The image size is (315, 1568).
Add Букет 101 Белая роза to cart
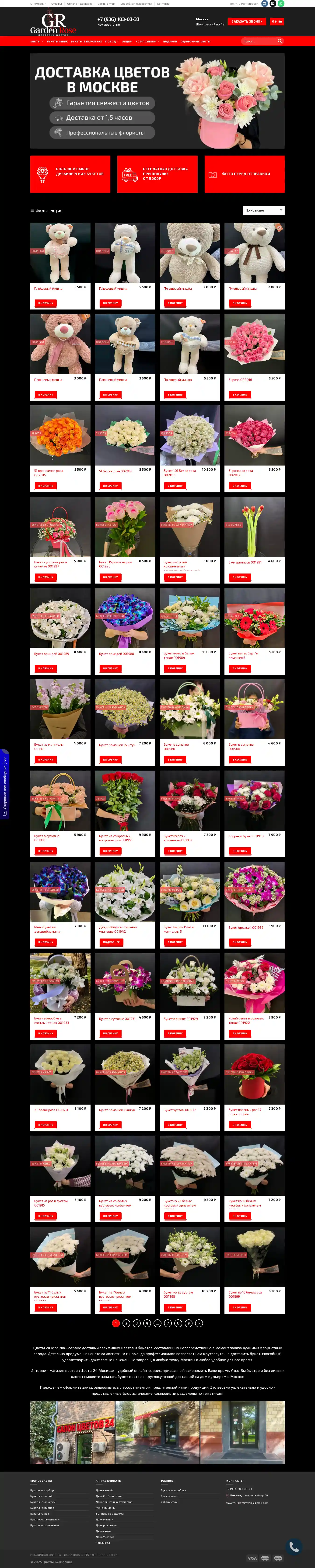tap(175, 486)
